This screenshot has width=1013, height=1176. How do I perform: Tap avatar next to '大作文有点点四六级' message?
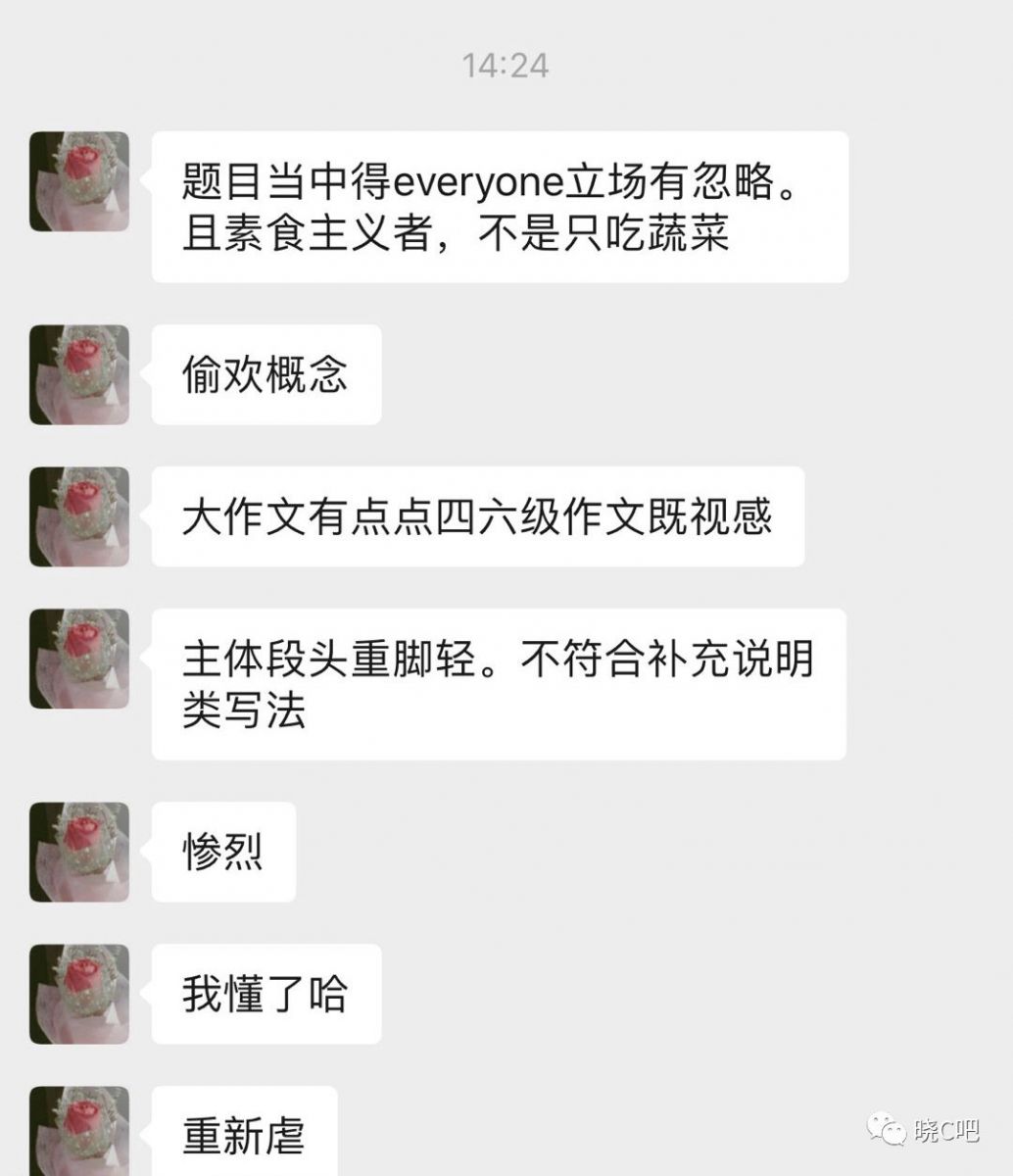pos(79,516)
